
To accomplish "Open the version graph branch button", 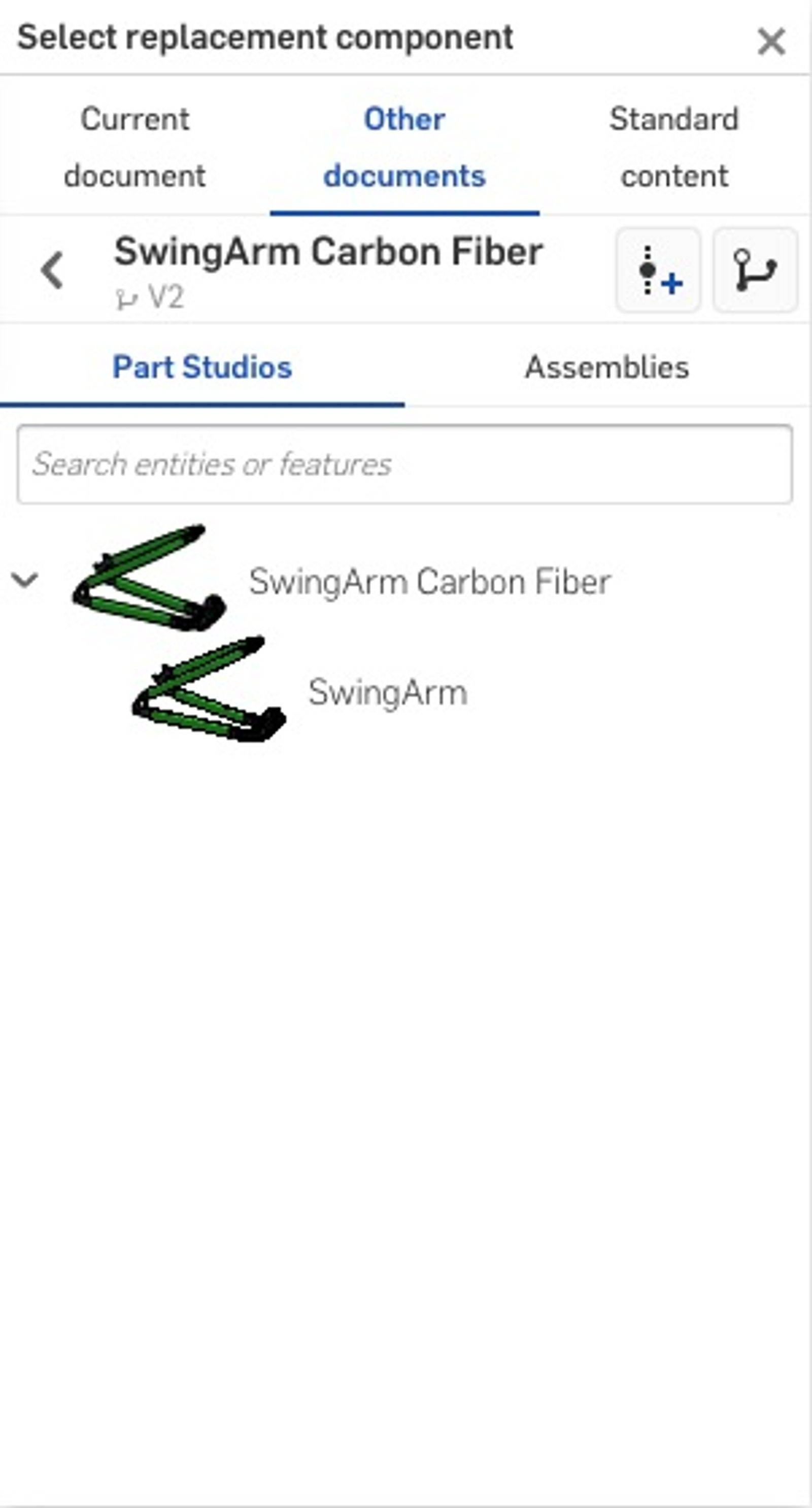I will (x=755, y=271).
